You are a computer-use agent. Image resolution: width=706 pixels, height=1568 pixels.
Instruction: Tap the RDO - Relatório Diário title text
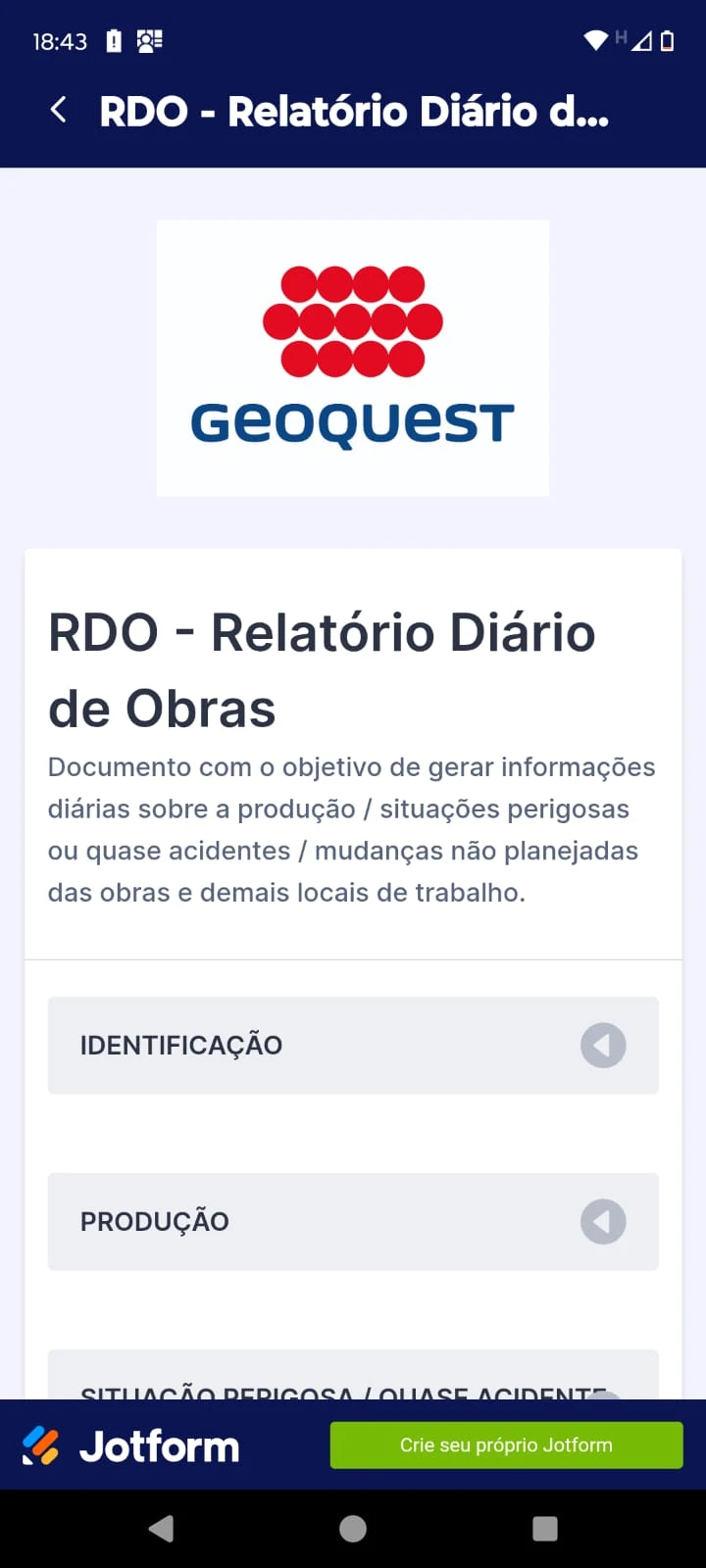[x=322, y=632]
